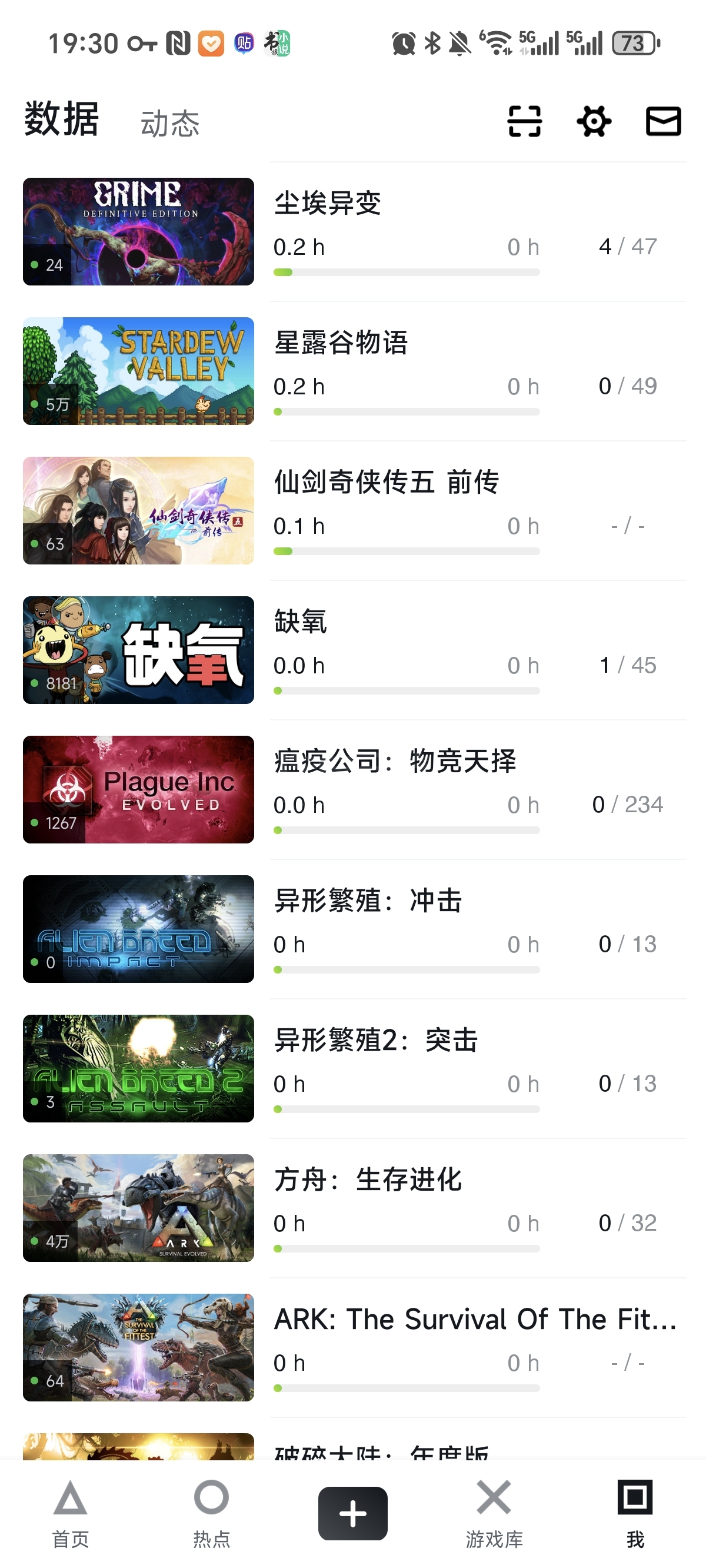Open 瘟疫公司:物竞天择 game entry

[x=353, y=789]
